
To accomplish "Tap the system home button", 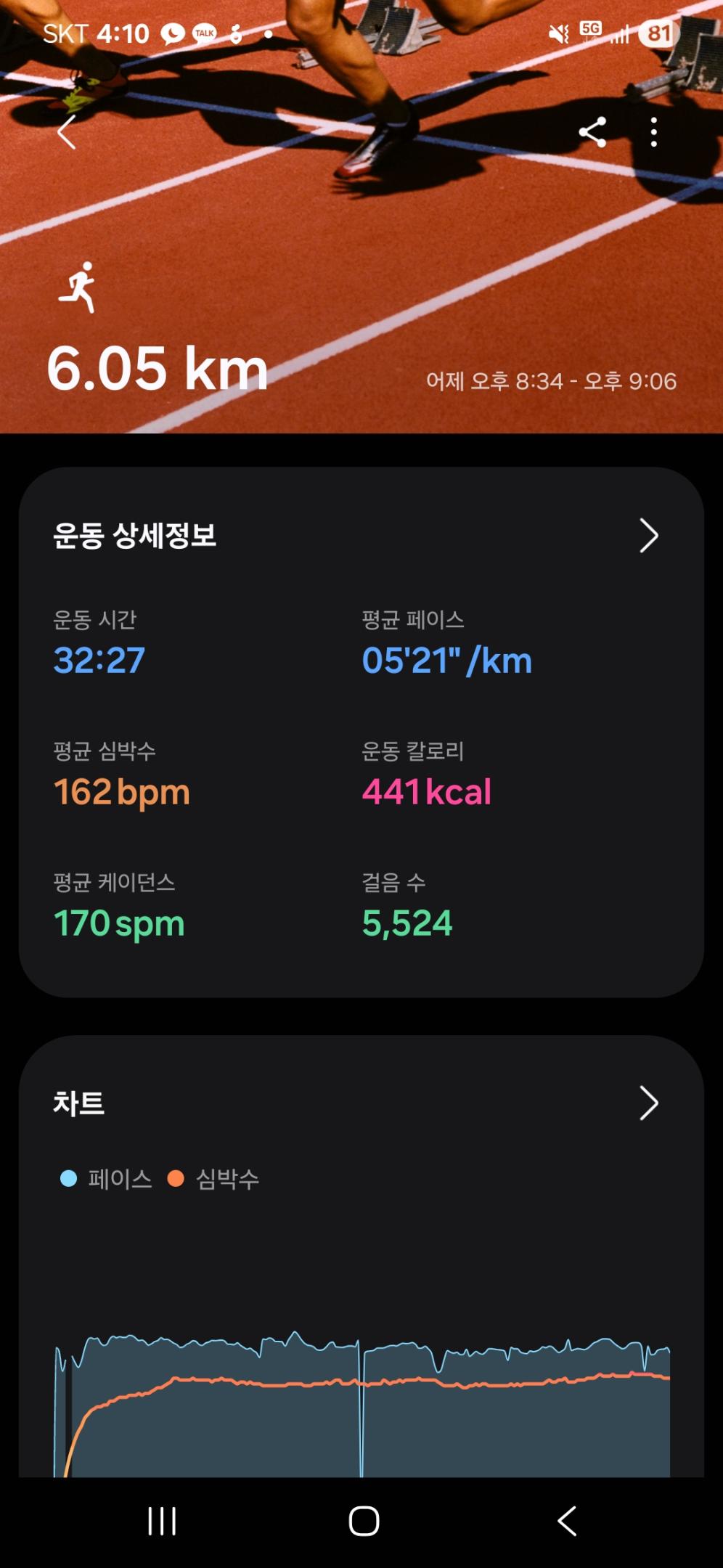I will point(364,1521).
